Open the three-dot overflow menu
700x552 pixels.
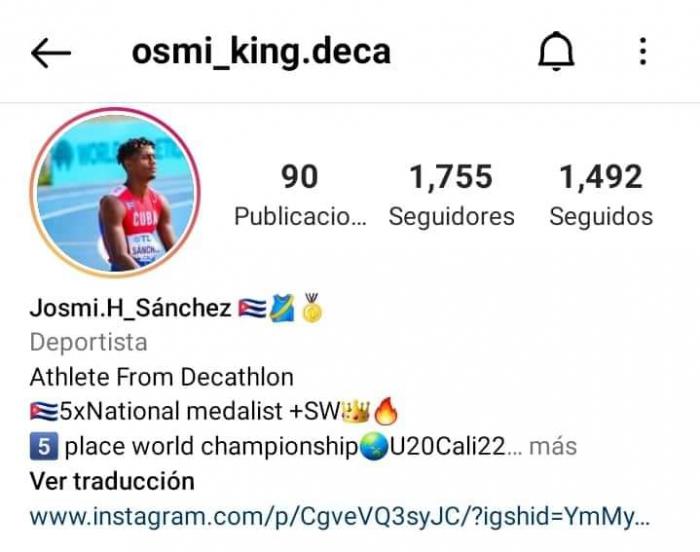(x=642, y=51)
